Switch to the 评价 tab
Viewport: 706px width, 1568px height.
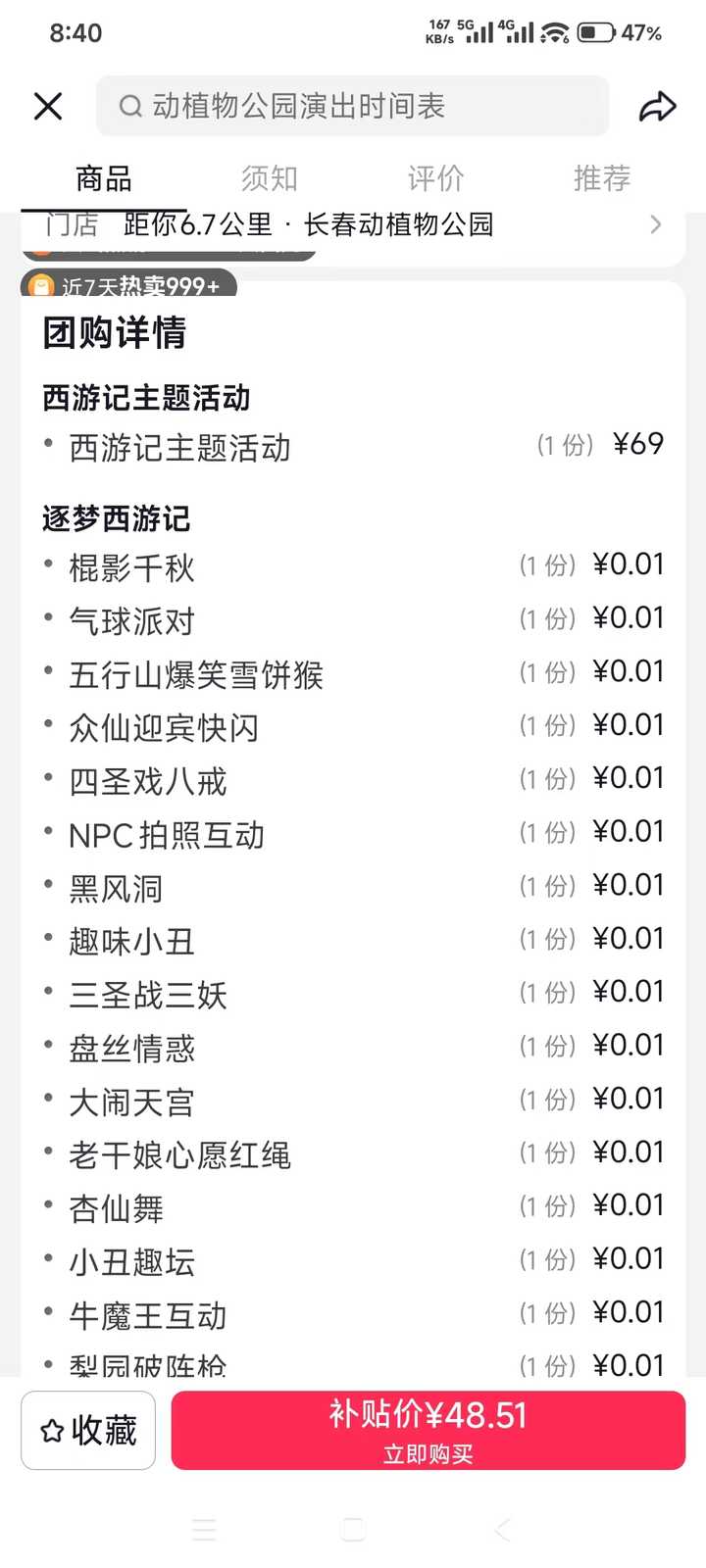click(435, 178)
